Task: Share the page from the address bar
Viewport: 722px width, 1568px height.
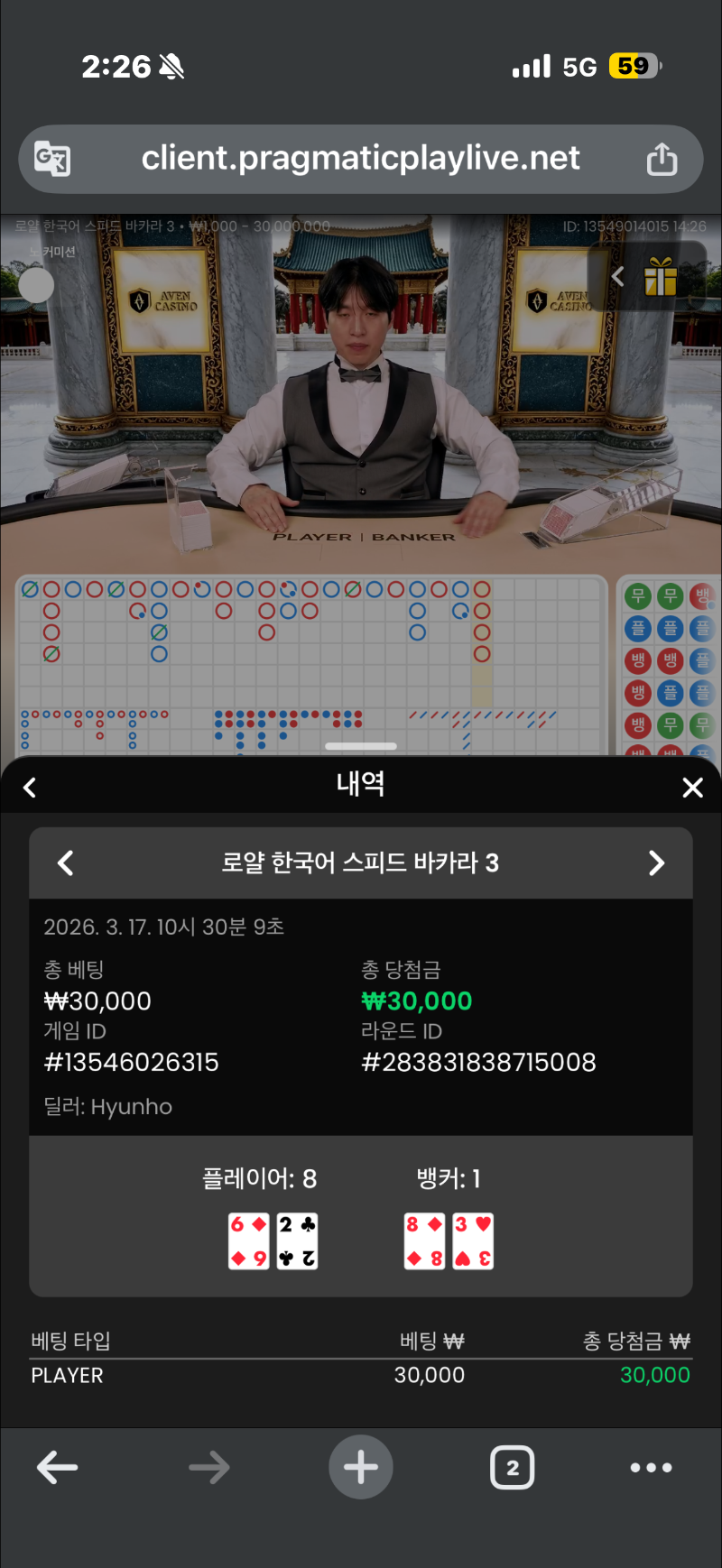Action: (662, 159)
